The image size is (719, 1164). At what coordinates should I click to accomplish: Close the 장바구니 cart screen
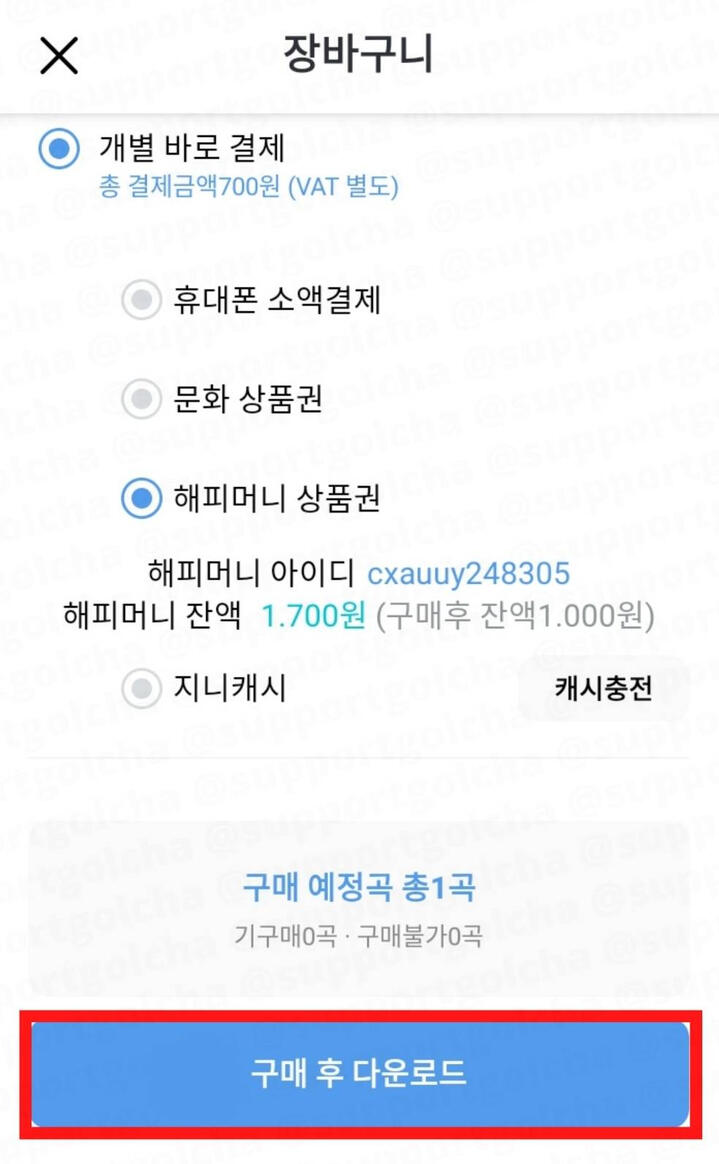tap(58, 56)
